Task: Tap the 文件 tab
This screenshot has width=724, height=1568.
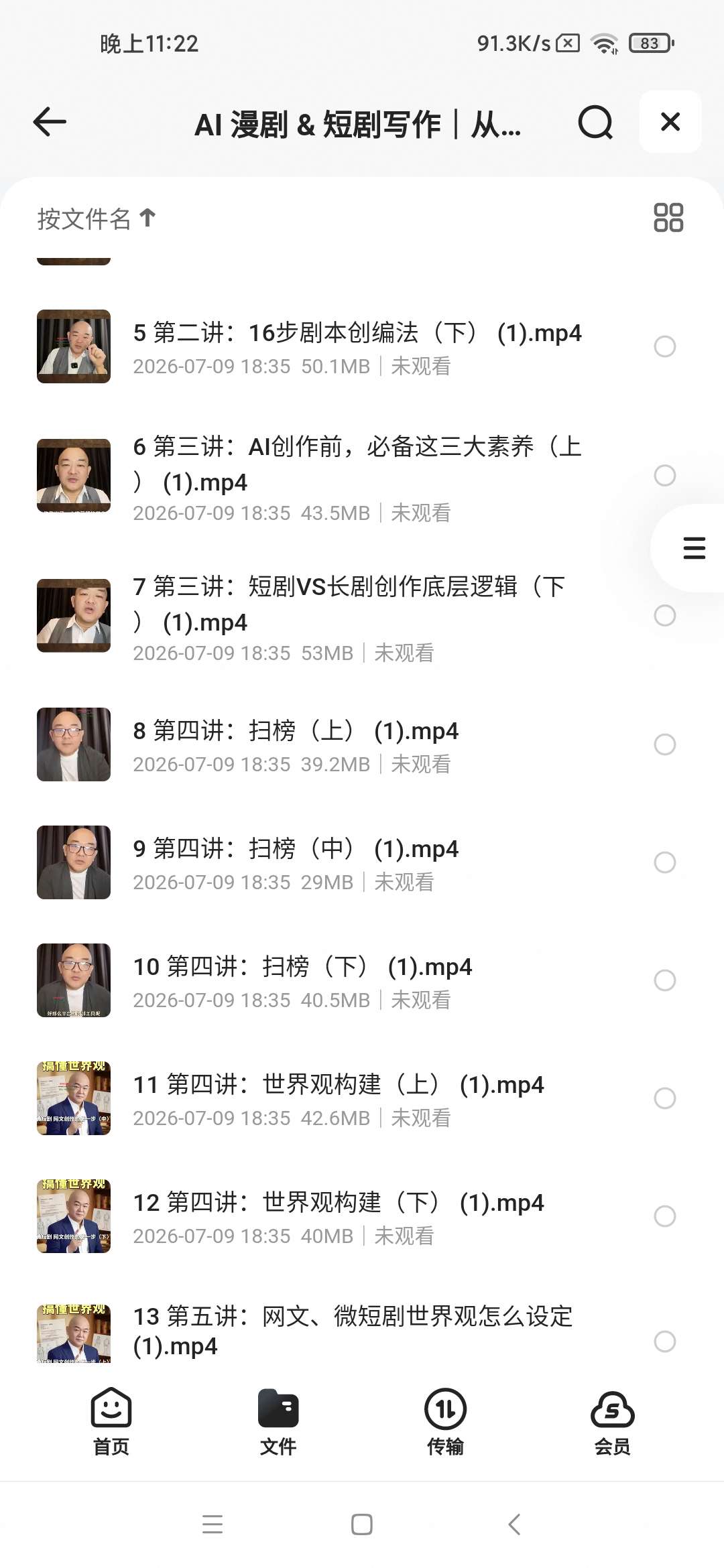Action: 278,1422
